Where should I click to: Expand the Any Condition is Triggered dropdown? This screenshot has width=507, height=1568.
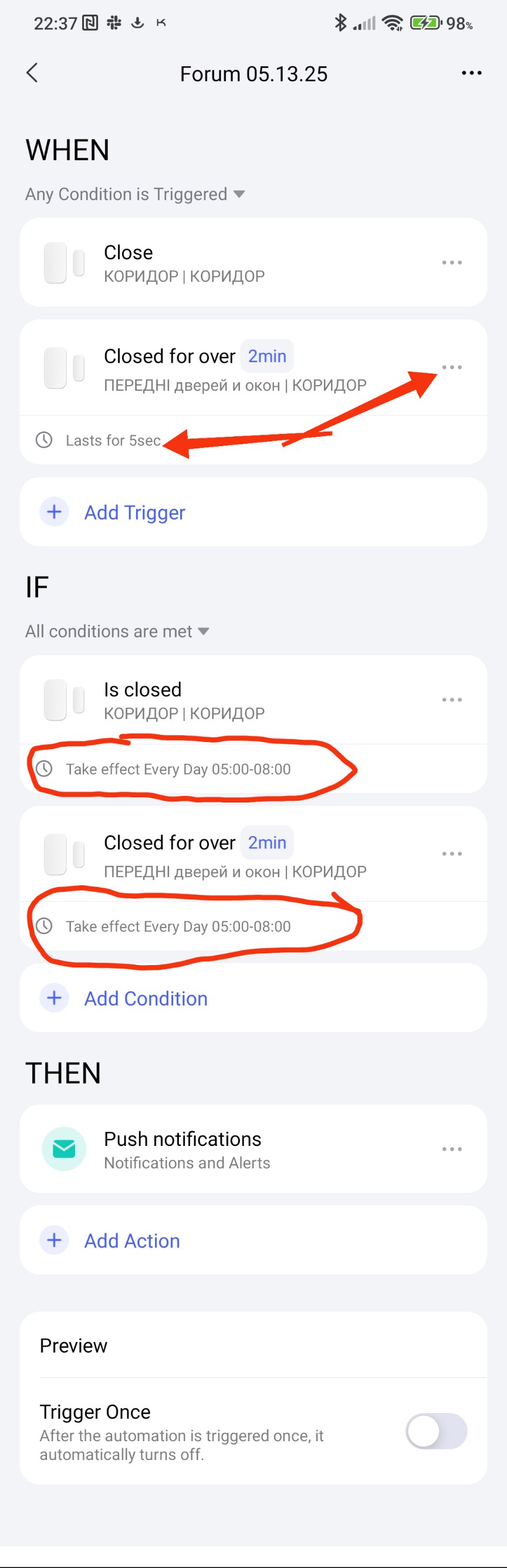(134, 194)
